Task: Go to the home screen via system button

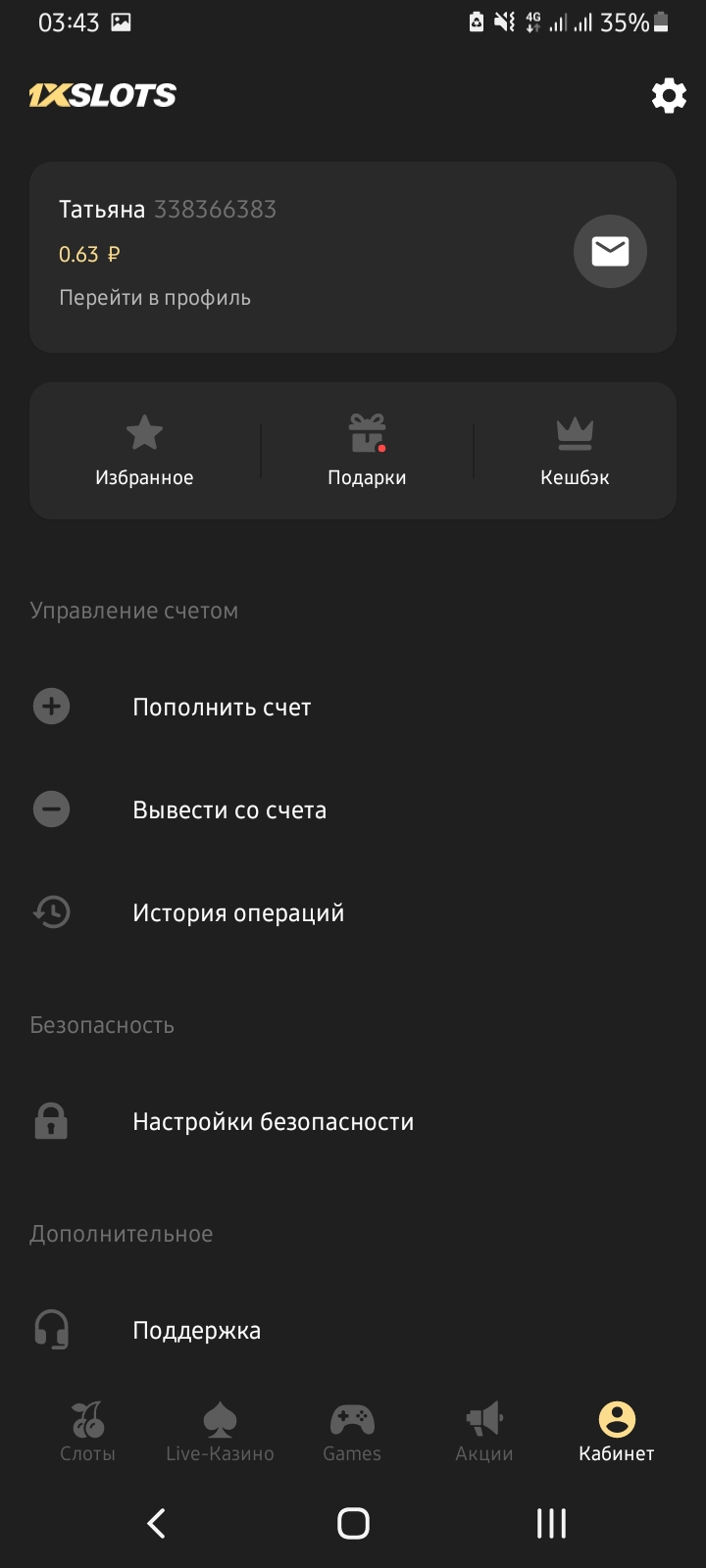Action: (353, 1523)
